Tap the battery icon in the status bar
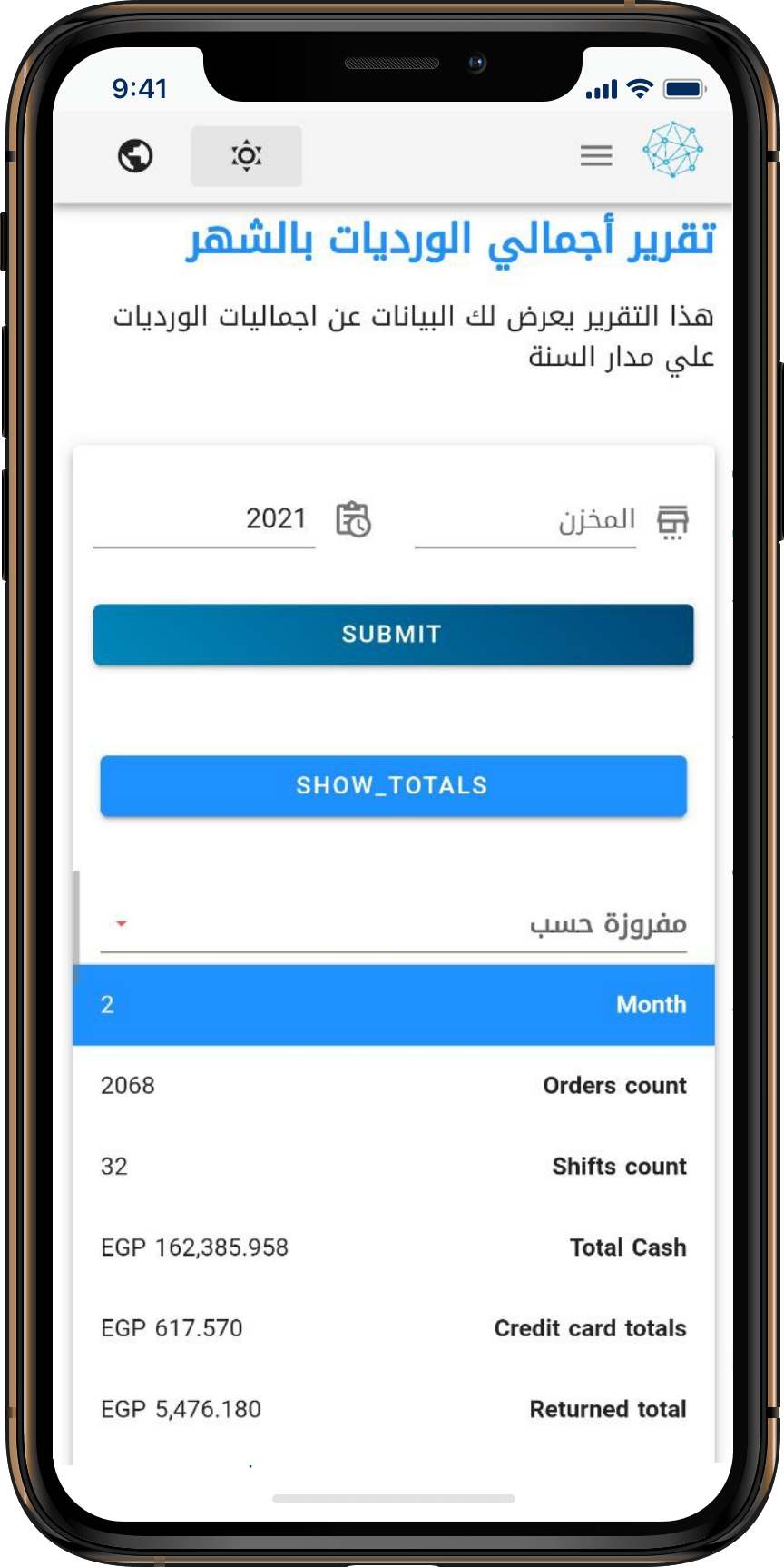Screen dimensions: 784x1567 [x=683, y=88]
